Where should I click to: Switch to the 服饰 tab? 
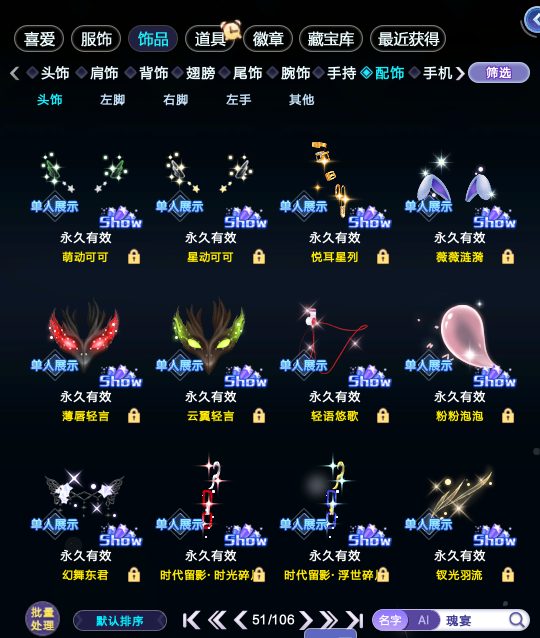point(96,39)
